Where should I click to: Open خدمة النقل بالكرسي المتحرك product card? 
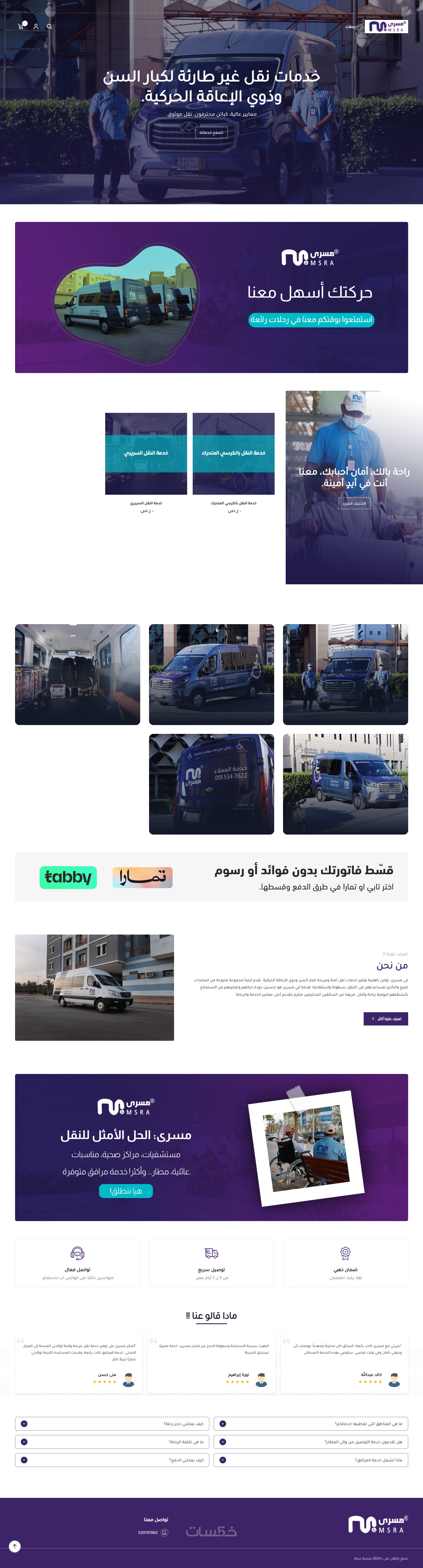(x=233, y=454)
